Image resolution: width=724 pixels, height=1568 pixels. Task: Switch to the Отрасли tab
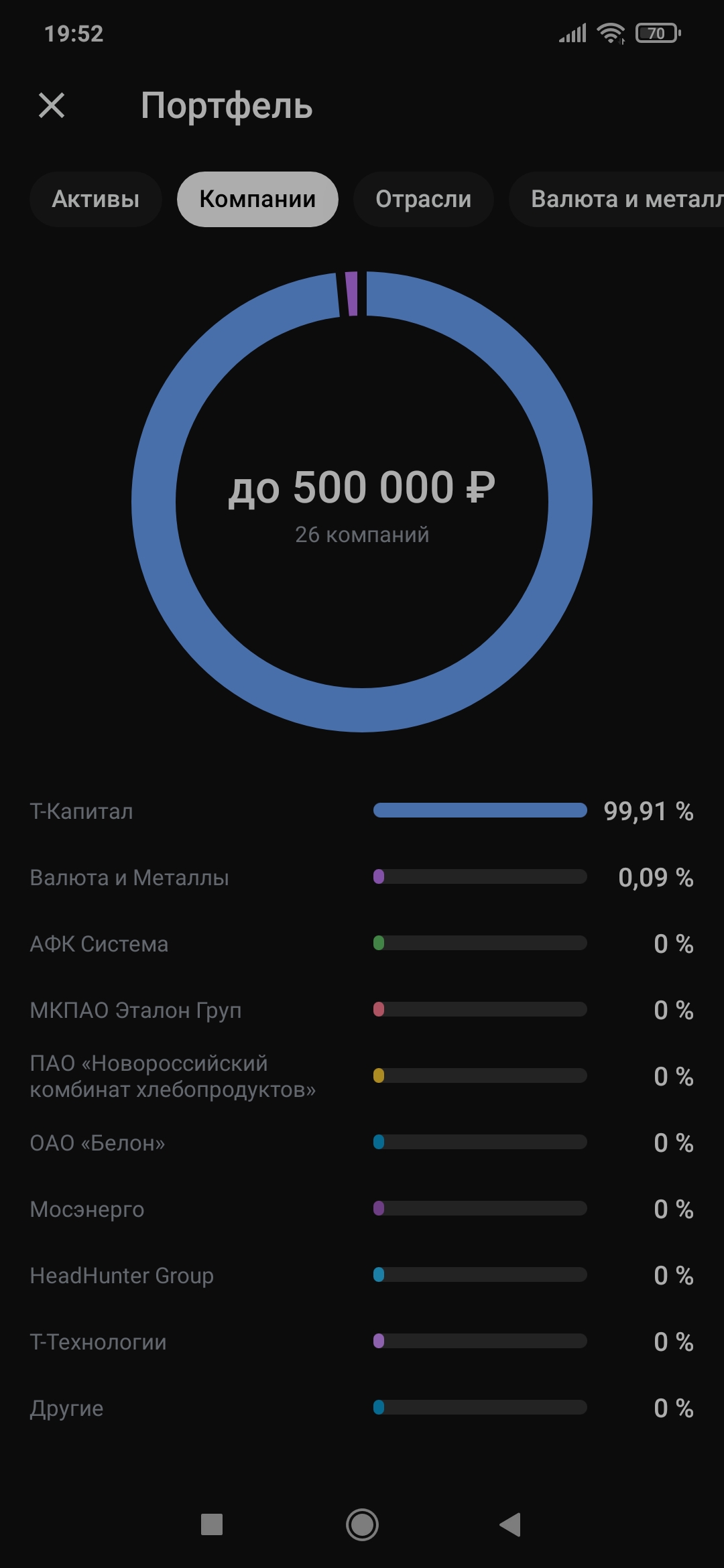tap(423, 200)
